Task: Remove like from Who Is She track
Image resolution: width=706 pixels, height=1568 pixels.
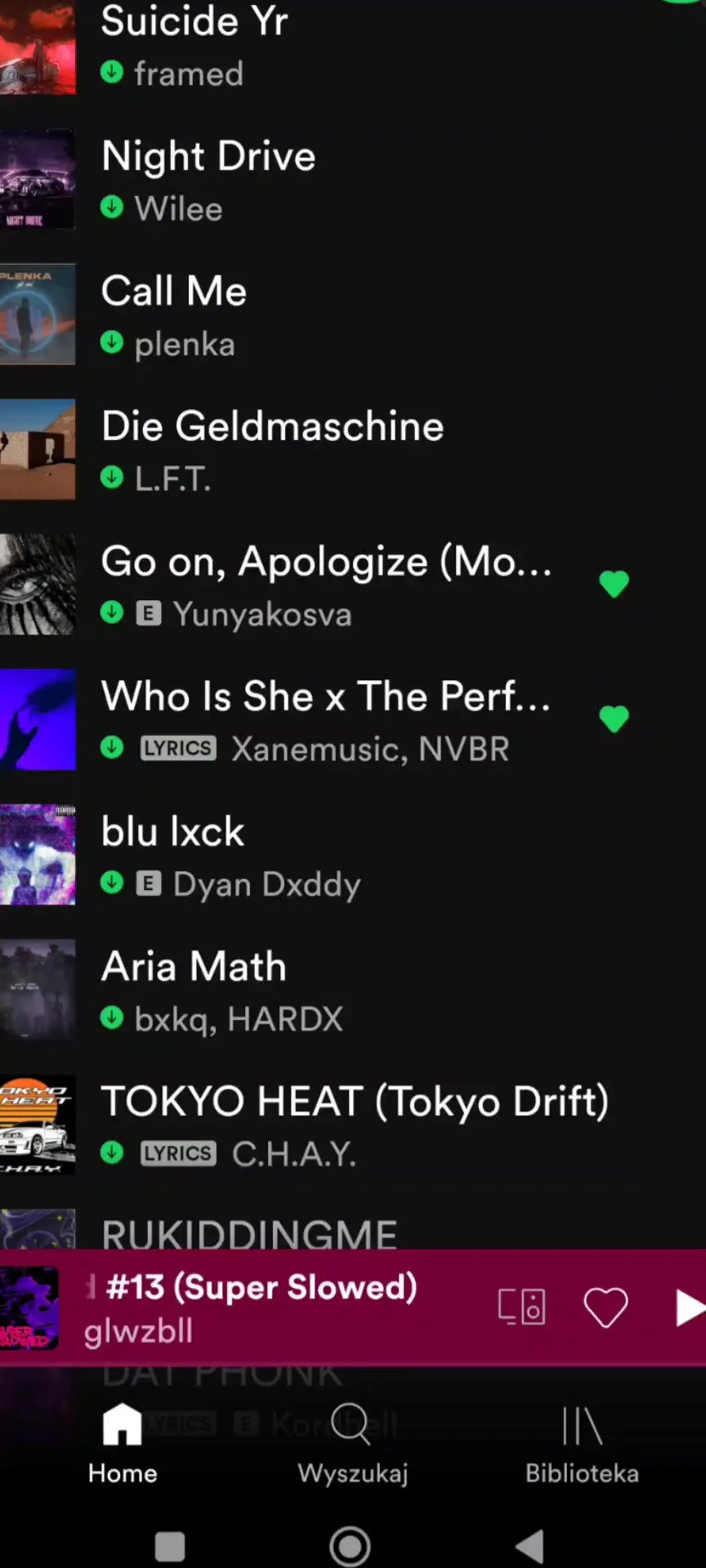Action: (614, 719)
